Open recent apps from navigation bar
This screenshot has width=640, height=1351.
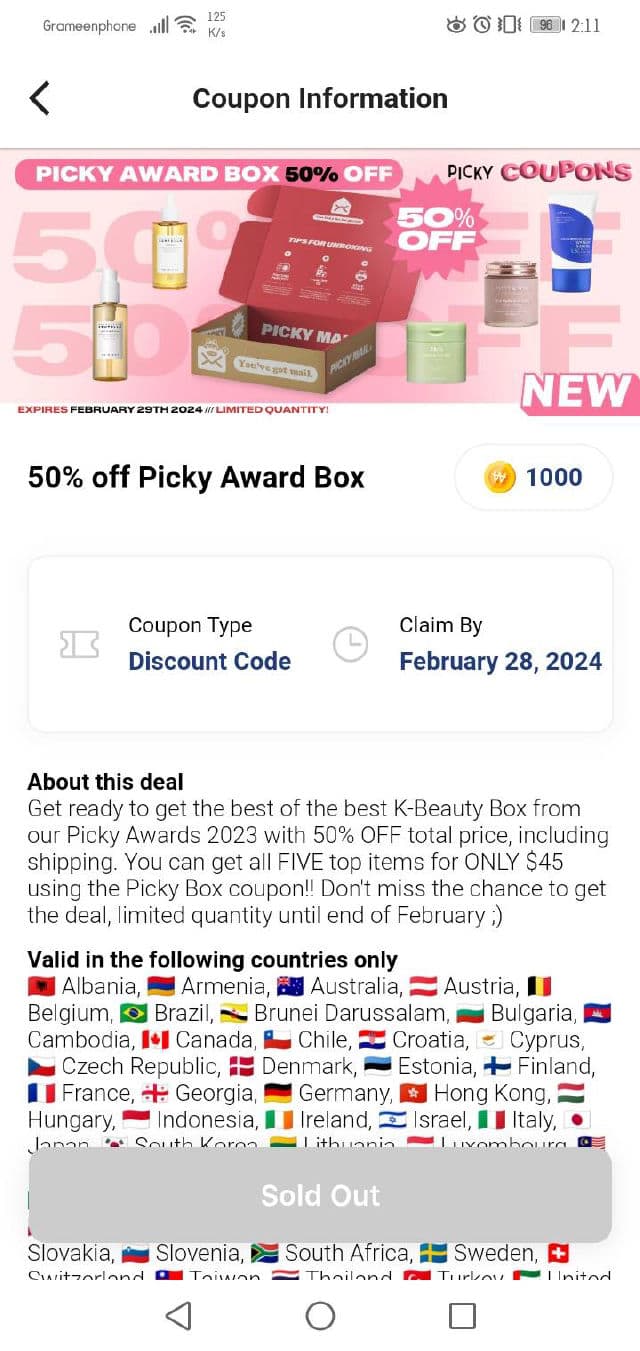point(462,1315)
